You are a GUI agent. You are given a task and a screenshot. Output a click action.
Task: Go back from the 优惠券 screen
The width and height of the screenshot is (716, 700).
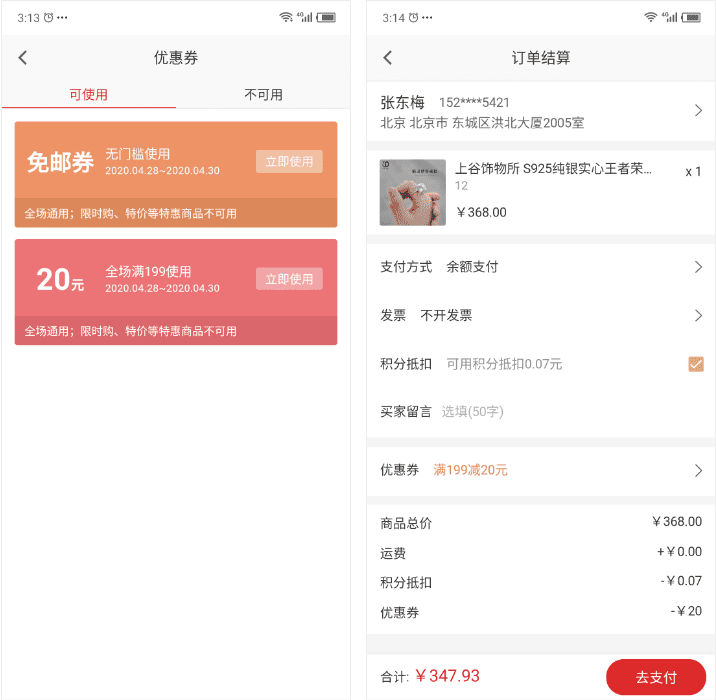click(x=23, y=58)
